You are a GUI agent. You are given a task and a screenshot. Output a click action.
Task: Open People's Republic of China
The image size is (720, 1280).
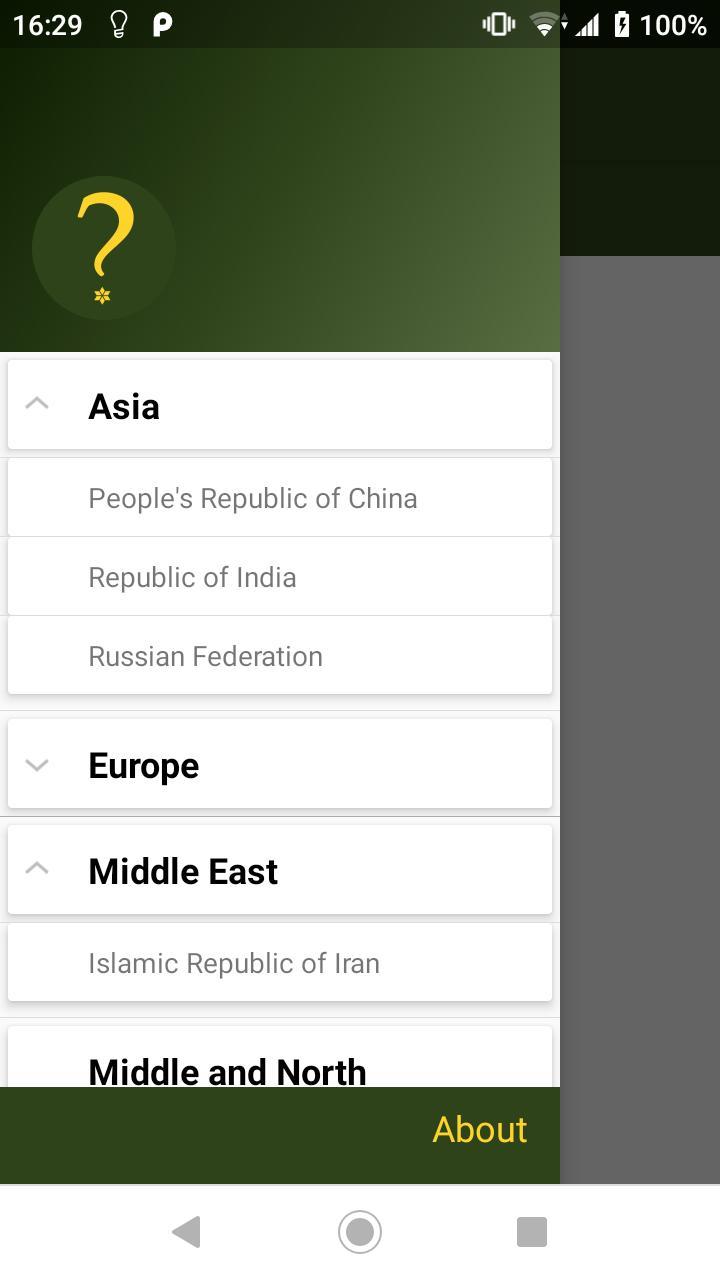pyautogui.click(x=280, y=498)
